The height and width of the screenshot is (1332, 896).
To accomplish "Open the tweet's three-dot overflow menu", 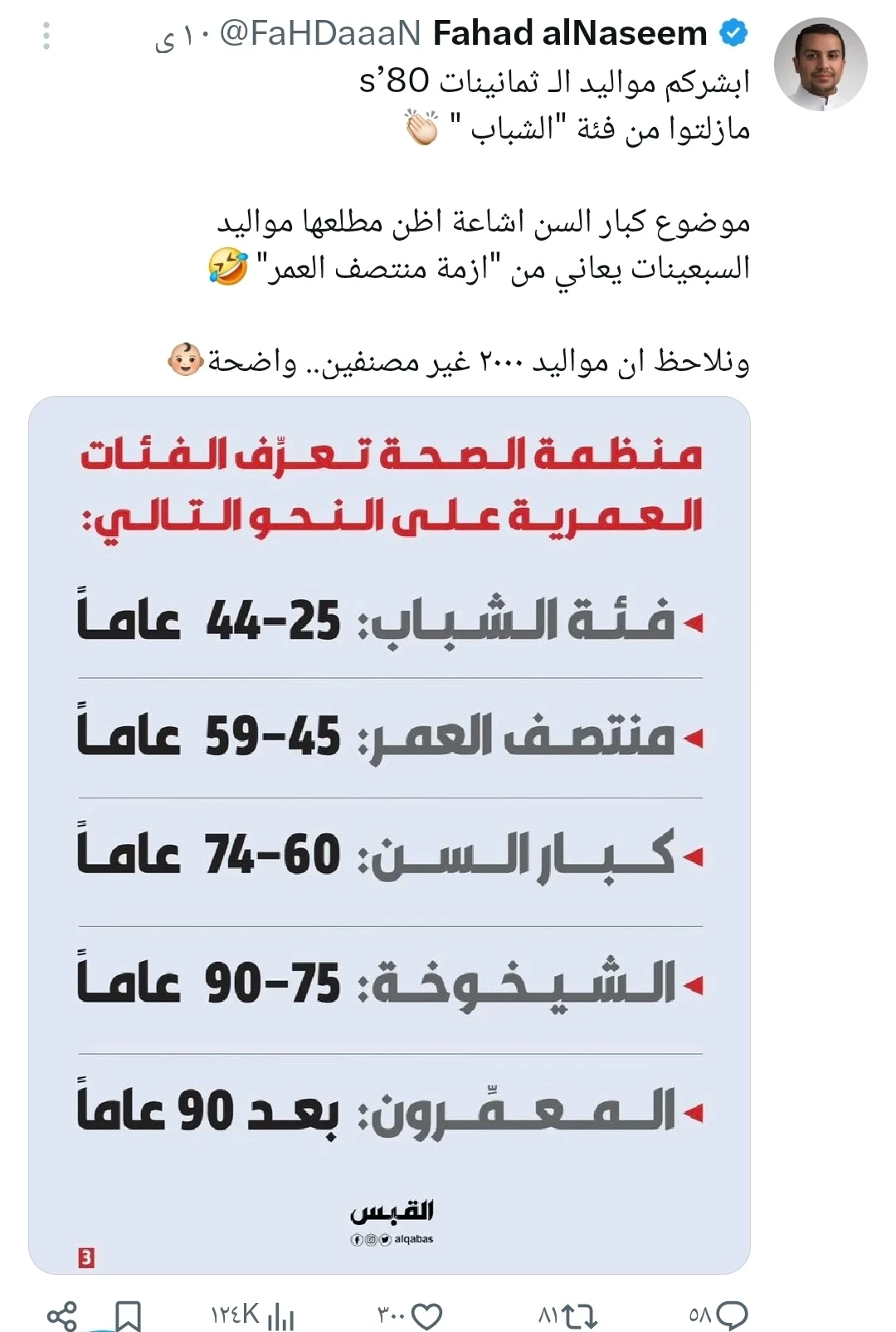I will [x=46, y=36].
